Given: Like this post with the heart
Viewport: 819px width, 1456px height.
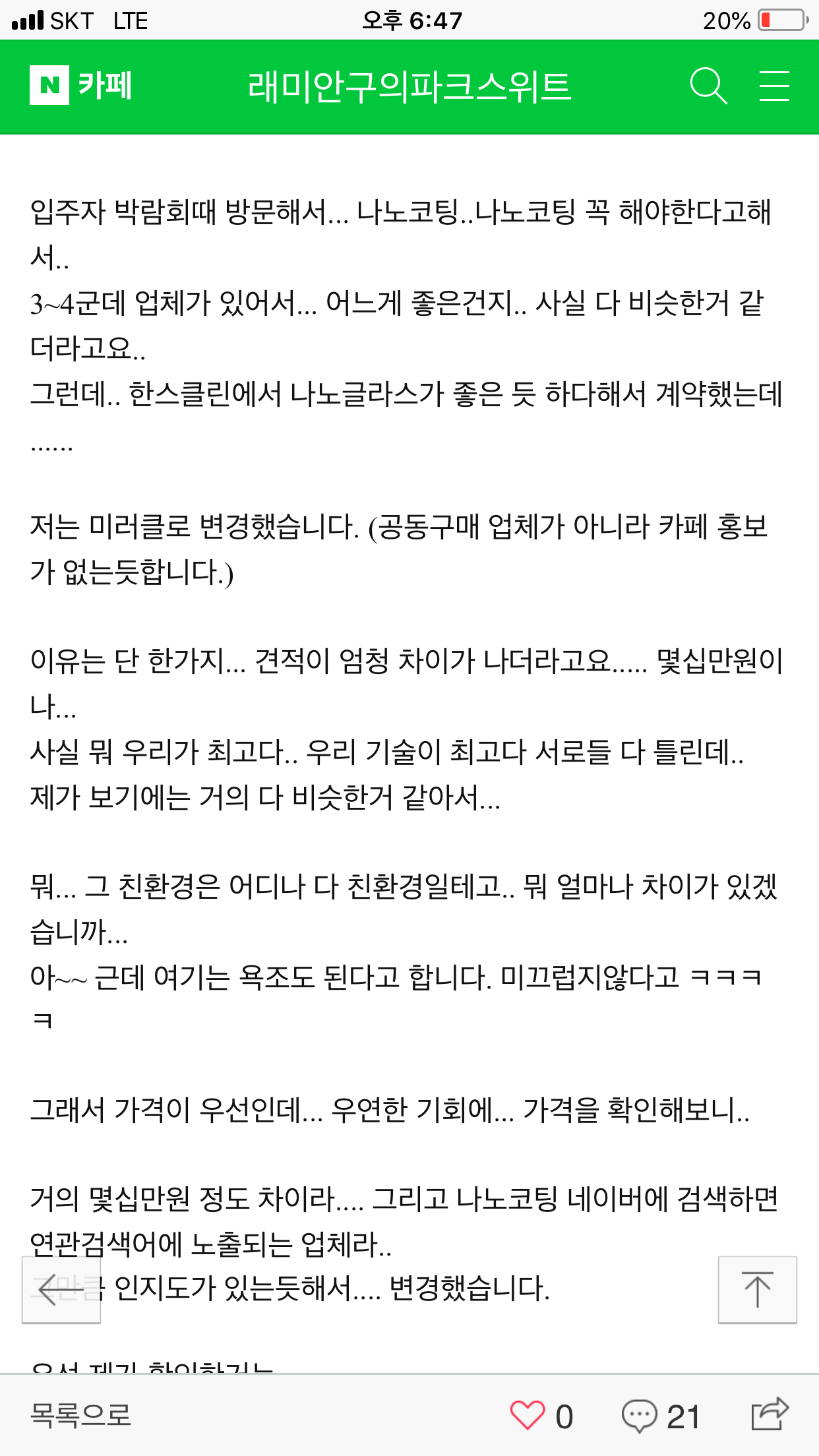Looking at the screenshot, I should click(528, 1416).
